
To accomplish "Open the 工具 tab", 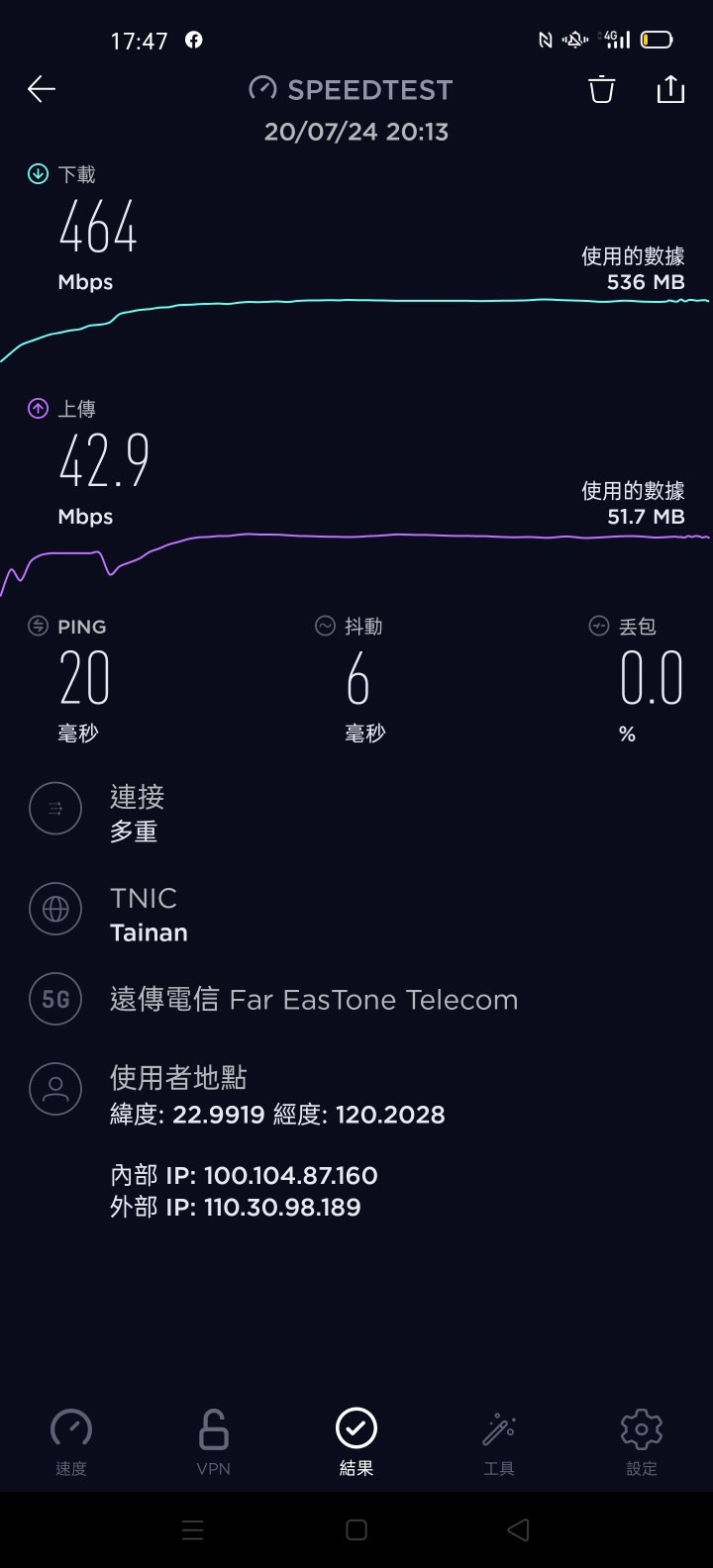I will point(499,1442).
